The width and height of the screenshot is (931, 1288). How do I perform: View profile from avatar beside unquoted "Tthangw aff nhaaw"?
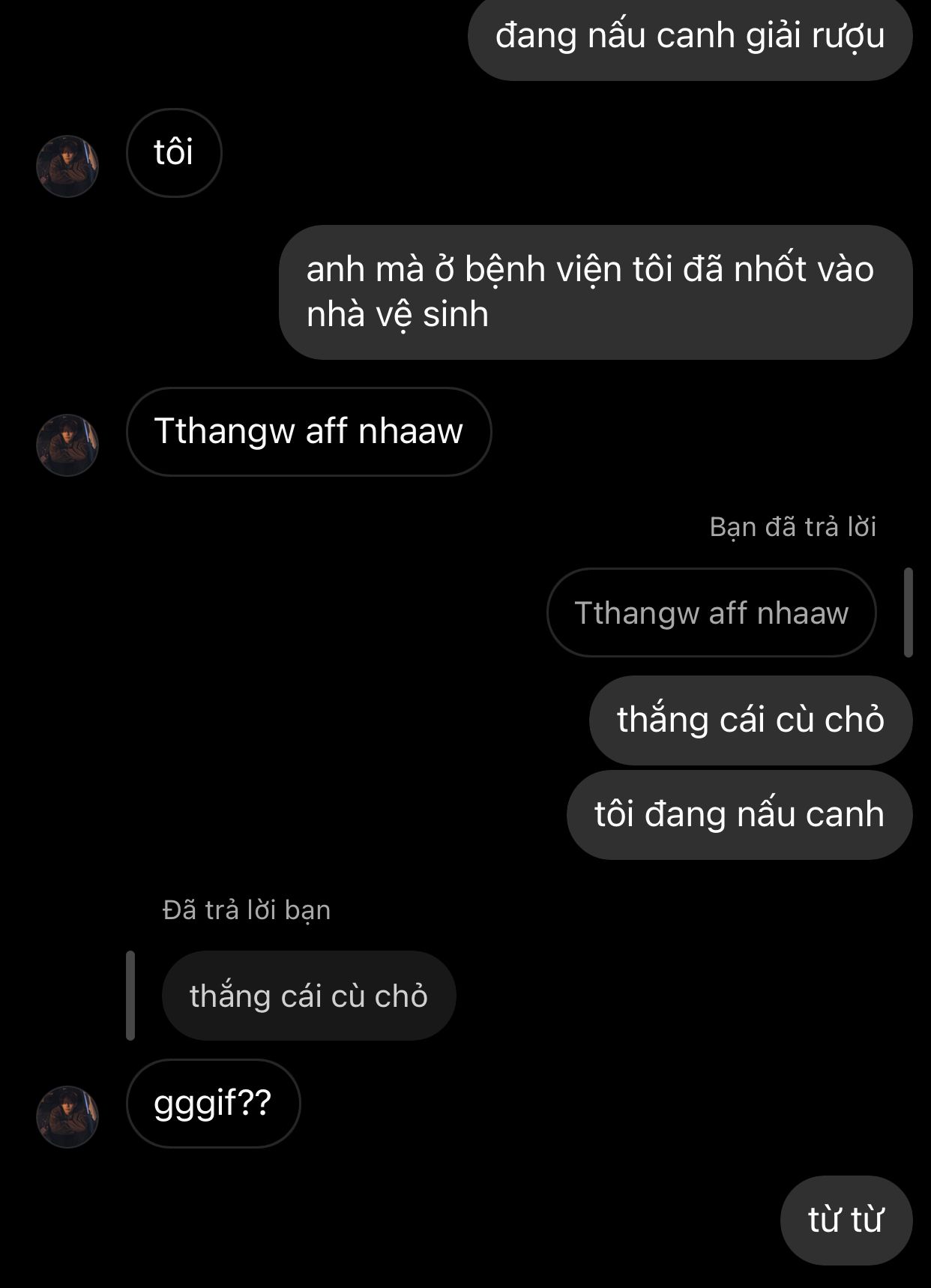[67, 445]
